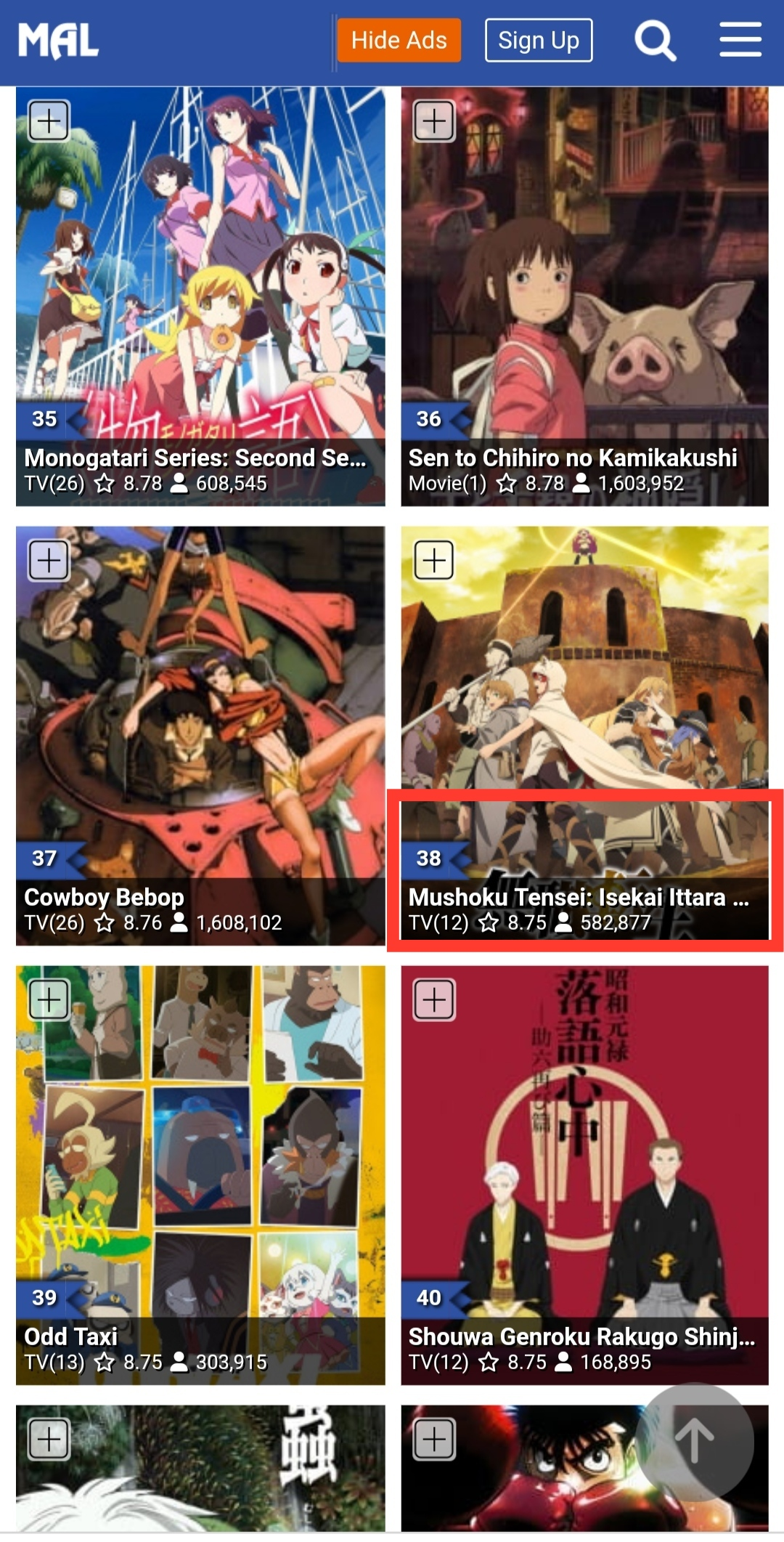
Task: Tap the Sign Up button
Action: coord(539,41)
